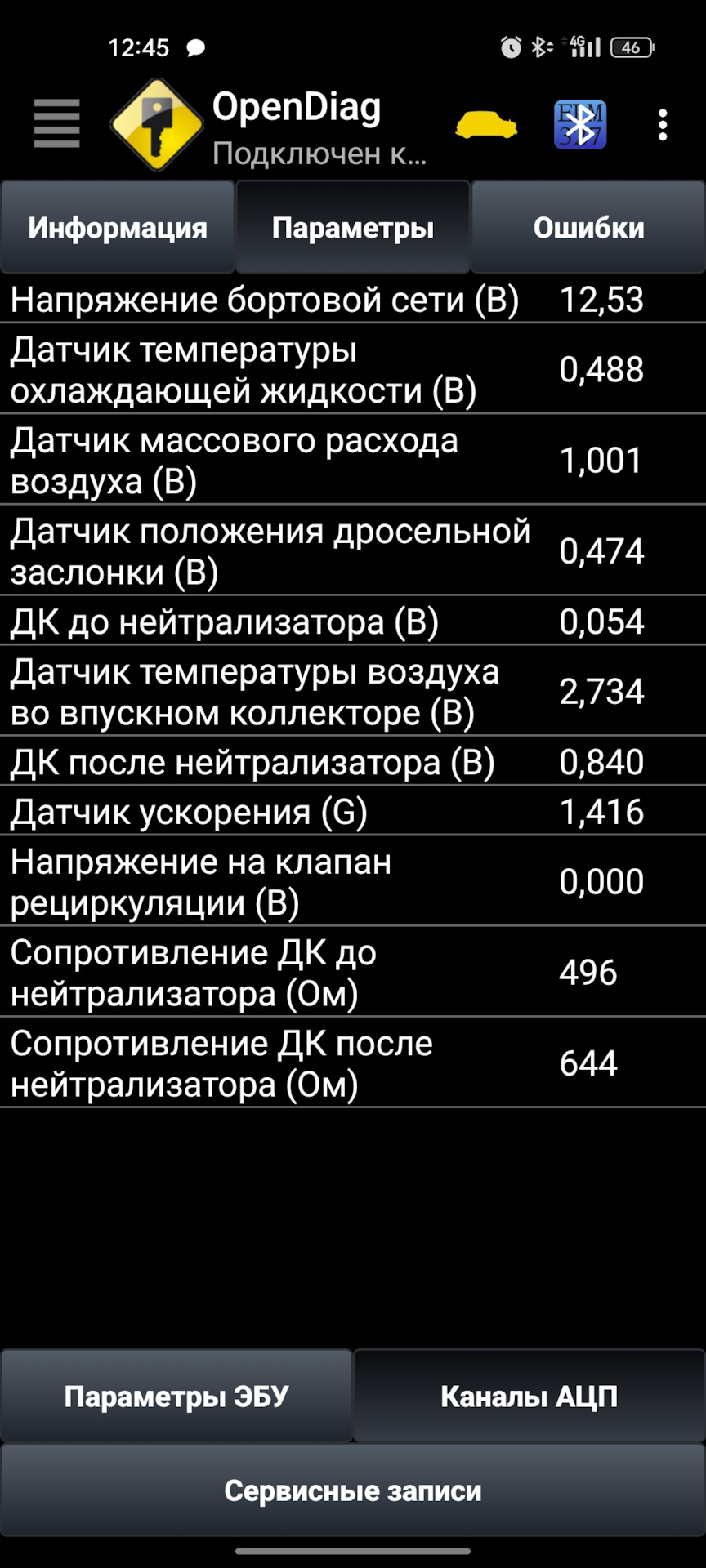Select the Параметры tab
The image size is (706, 1568).
[353, 228]
